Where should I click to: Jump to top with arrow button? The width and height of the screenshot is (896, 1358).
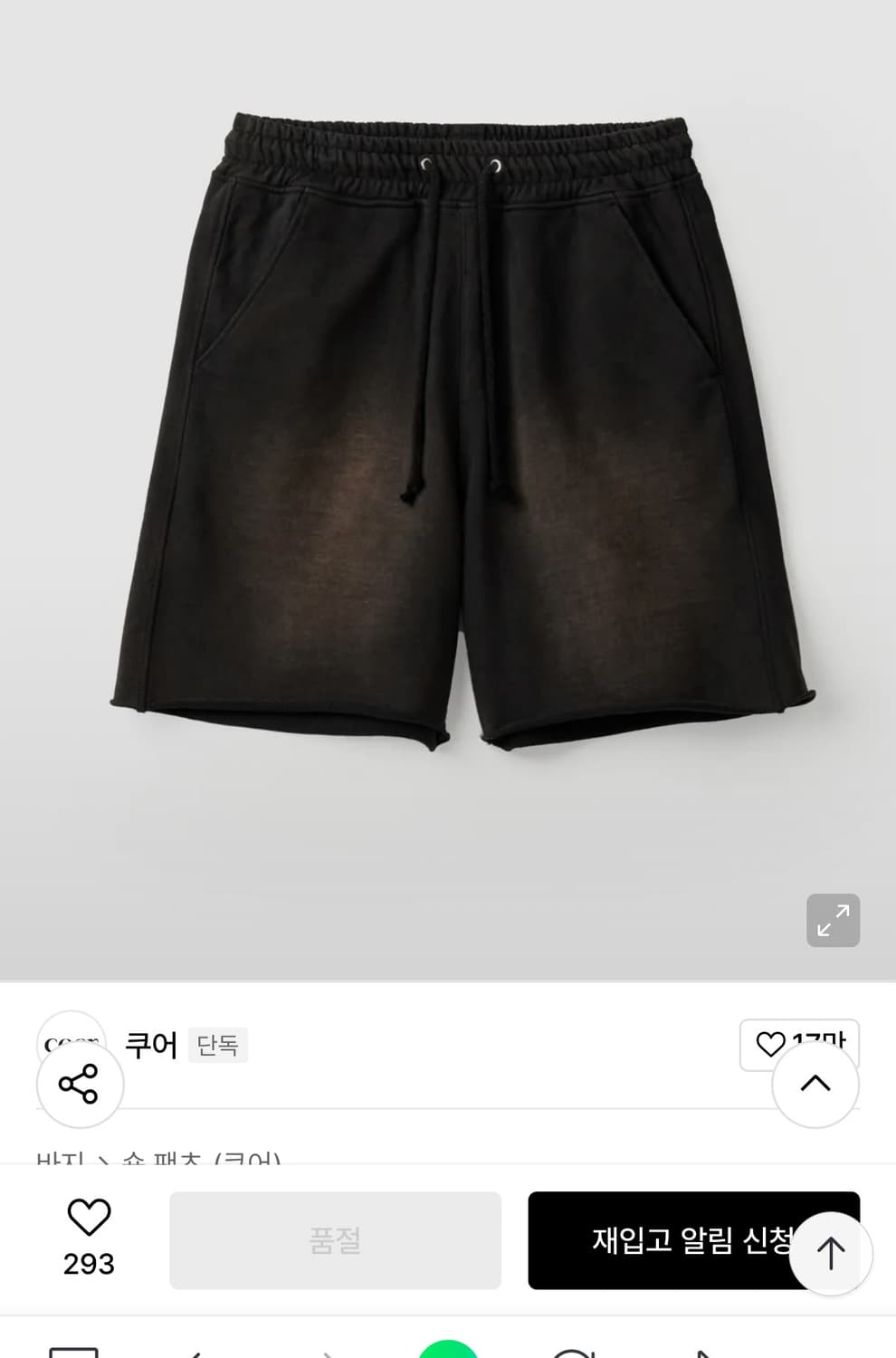(x=830, y=1254)
